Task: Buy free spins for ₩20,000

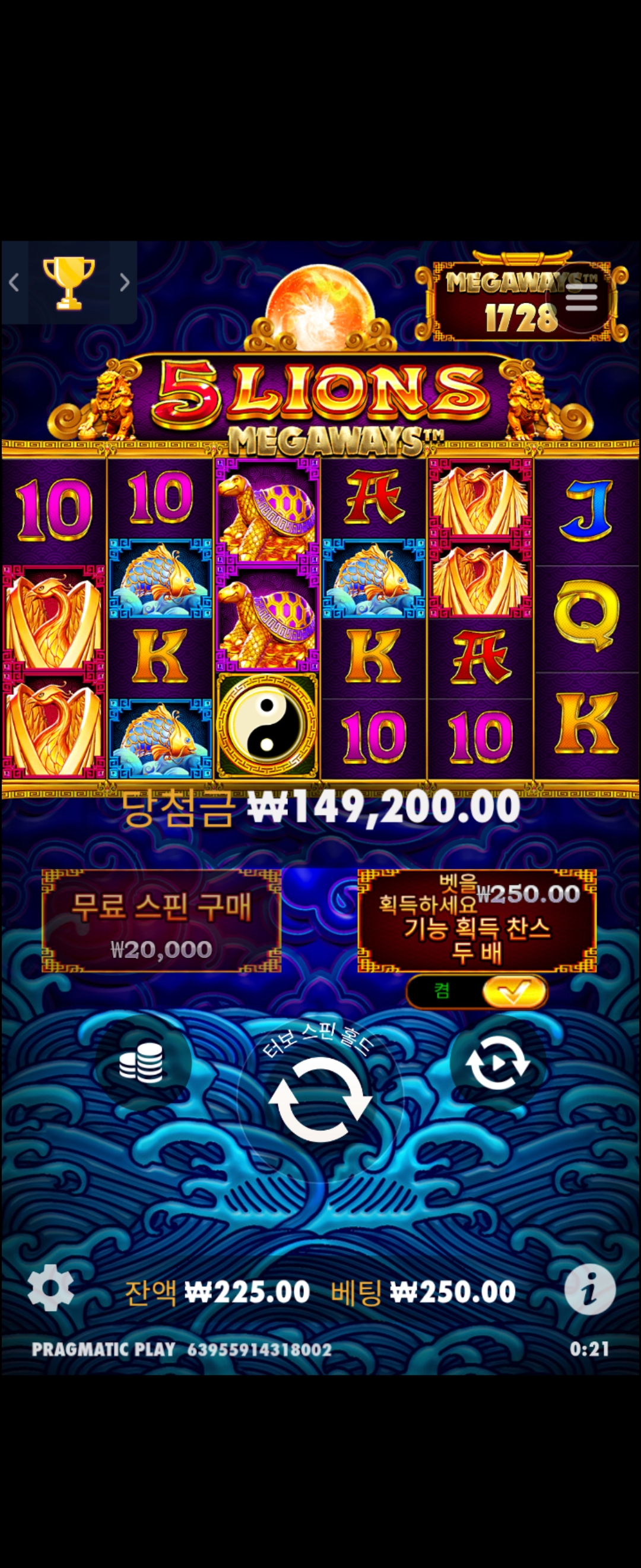Action: click(x=161, y=922)
